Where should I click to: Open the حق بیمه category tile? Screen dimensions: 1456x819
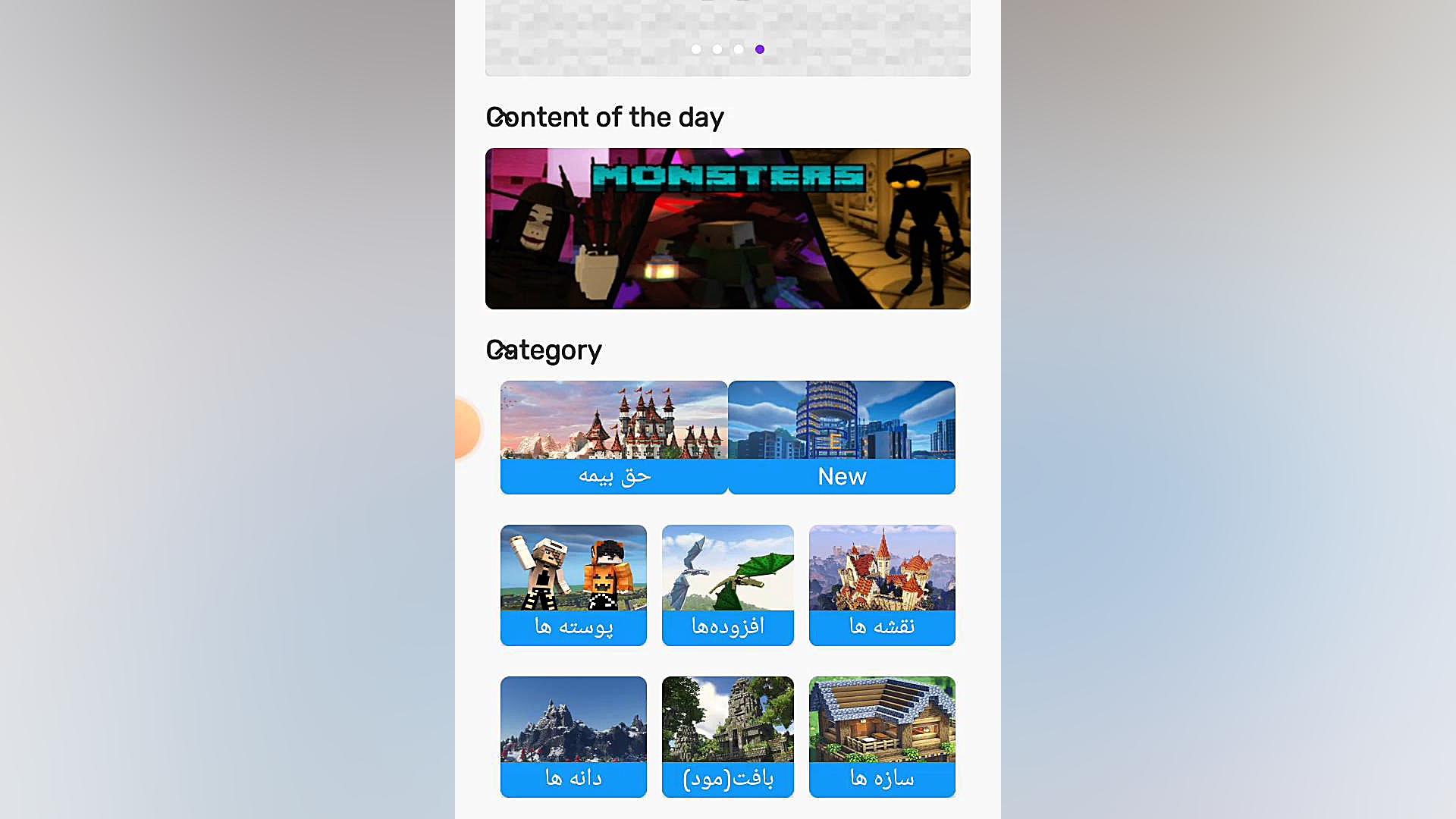[613, 437]
